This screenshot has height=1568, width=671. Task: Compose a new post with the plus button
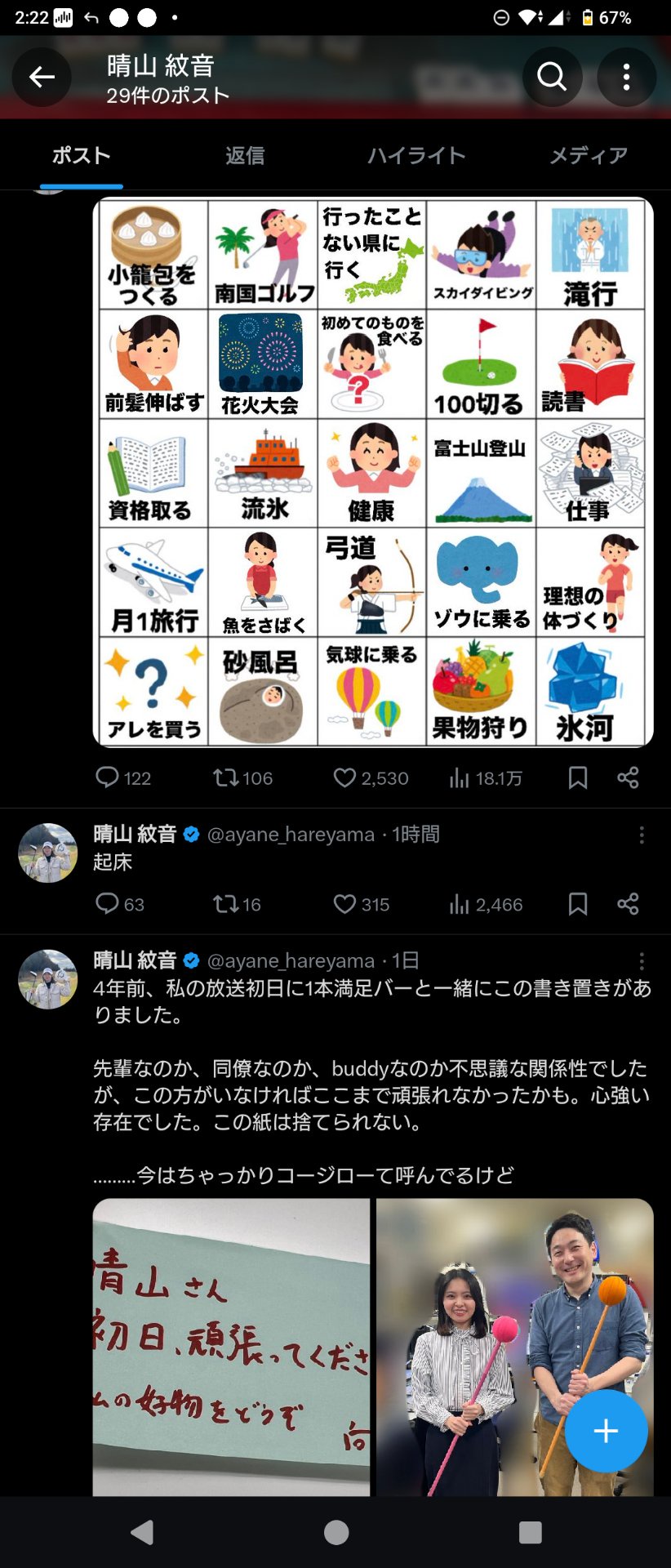606,1431
